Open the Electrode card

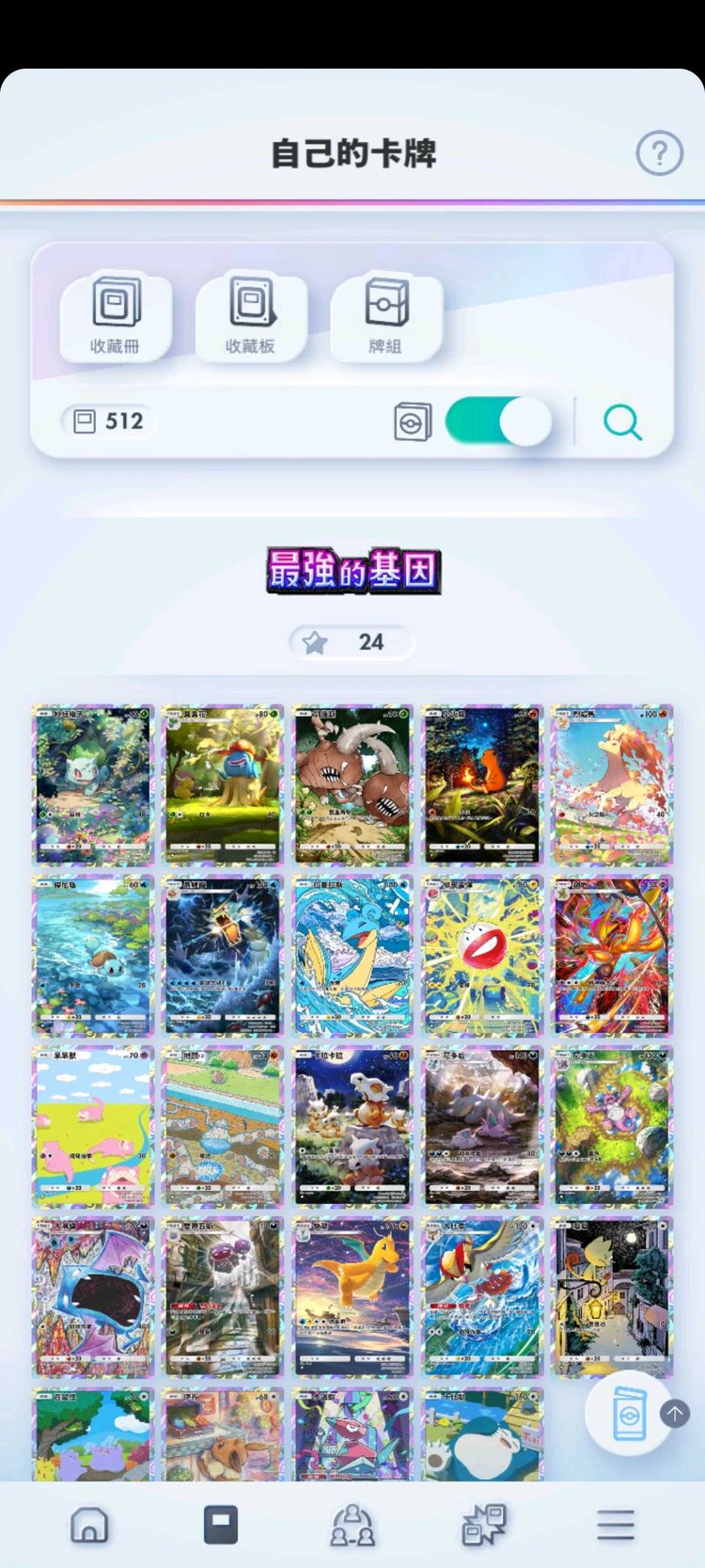click(482, 956)
